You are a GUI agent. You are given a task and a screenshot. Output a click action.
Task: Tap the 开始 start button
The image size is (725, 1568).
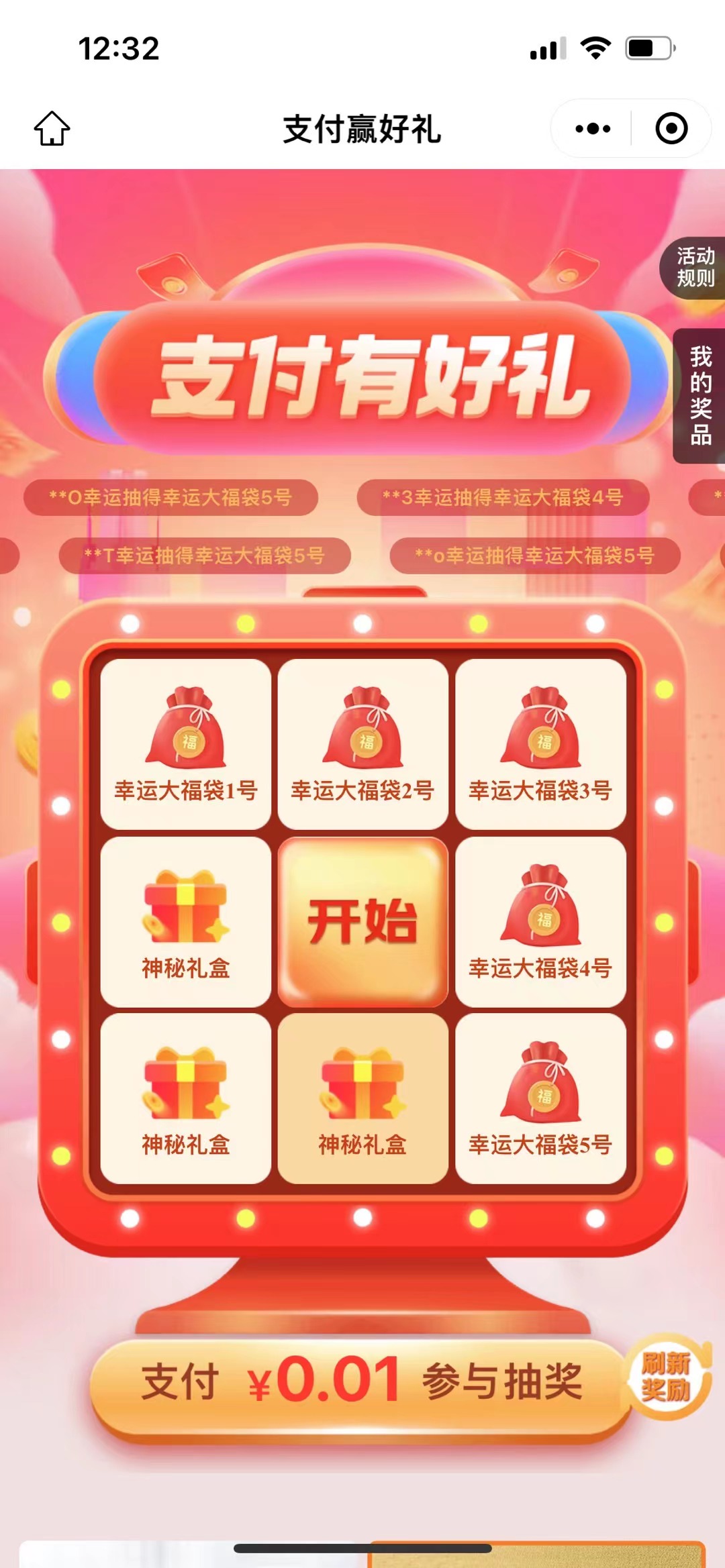[x=362, y=921]
